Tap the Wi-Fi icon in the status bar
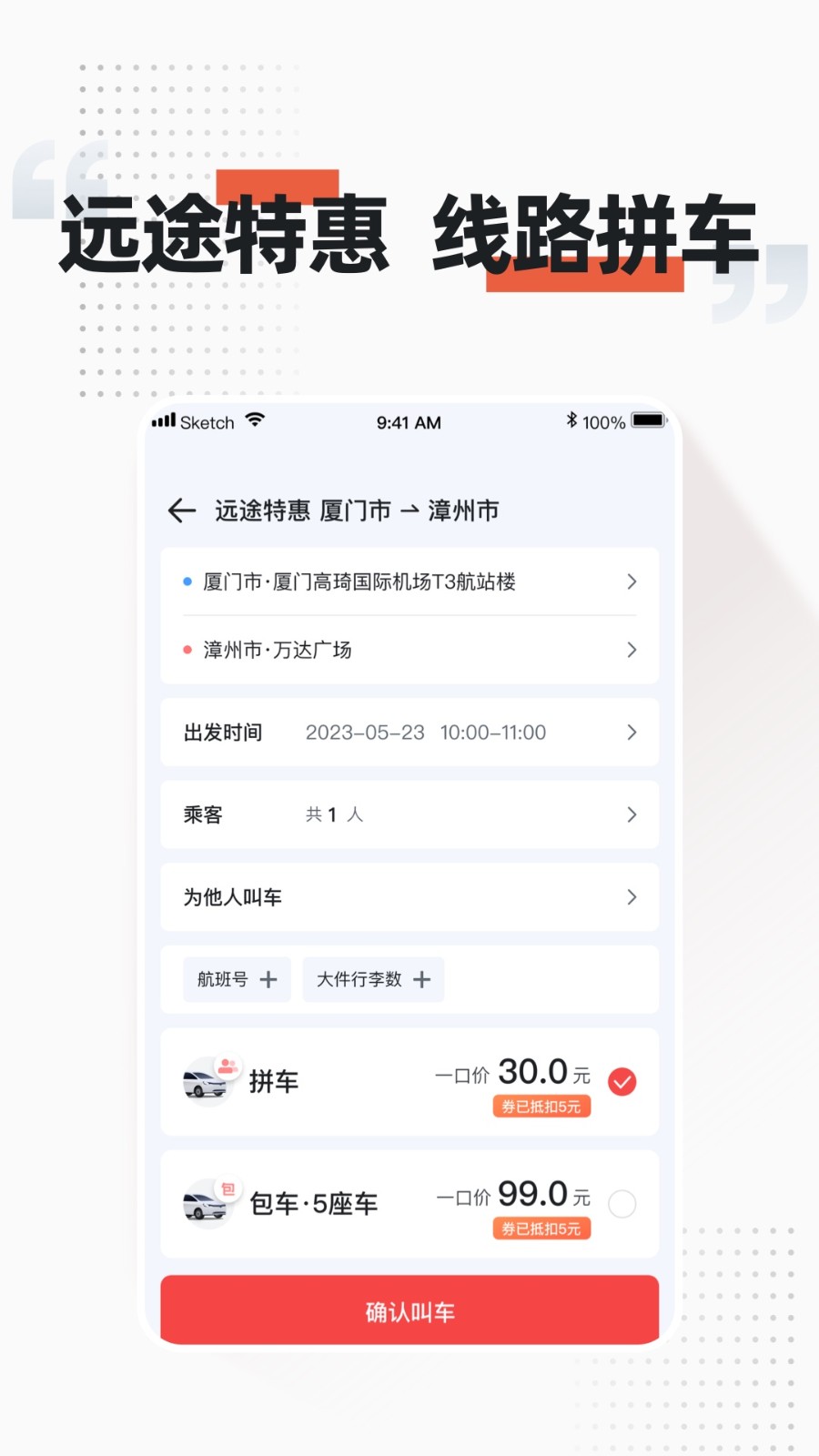Viewport: 819px width, 1456px height. click(x=253, y=420)
